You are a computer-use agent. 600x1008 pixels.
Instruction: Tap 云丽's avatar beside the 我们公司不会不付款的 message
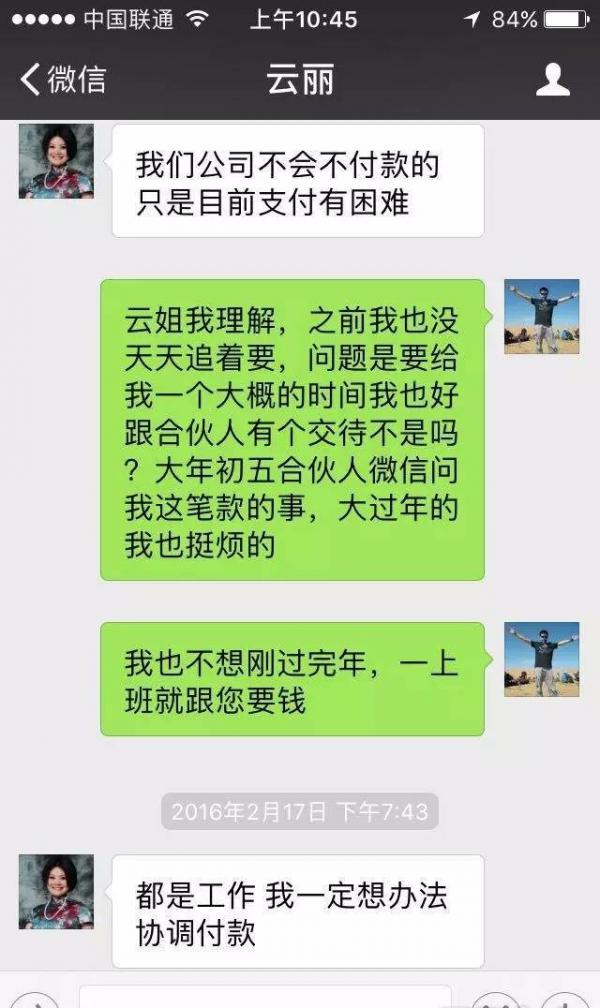(56, 161)
